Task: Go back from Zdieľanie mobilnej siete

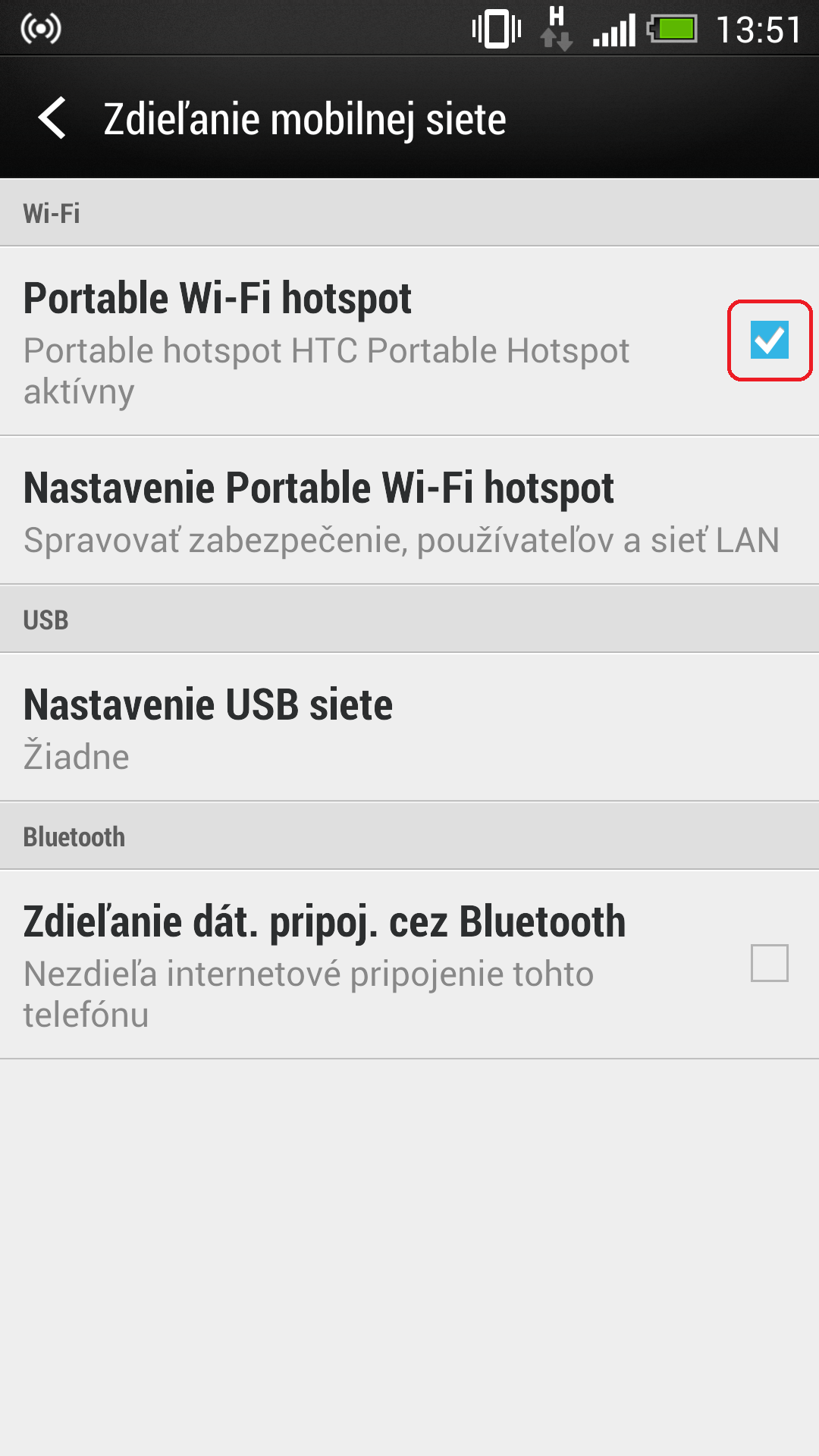Action: point(53,118)
